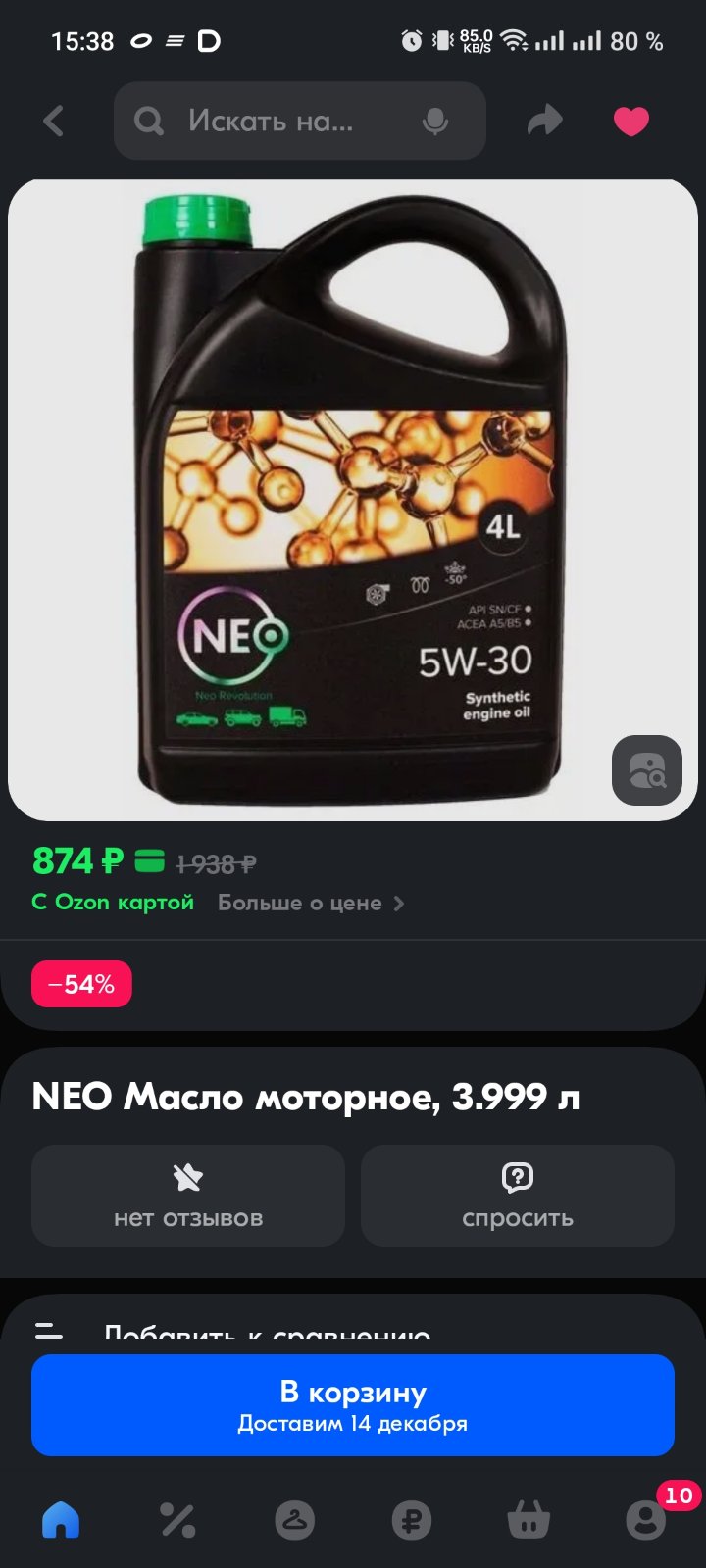Start voice search with microphone icon
Image resolution: width=706 pixels, height=1568 pixels.
click(x=435, y=121)
